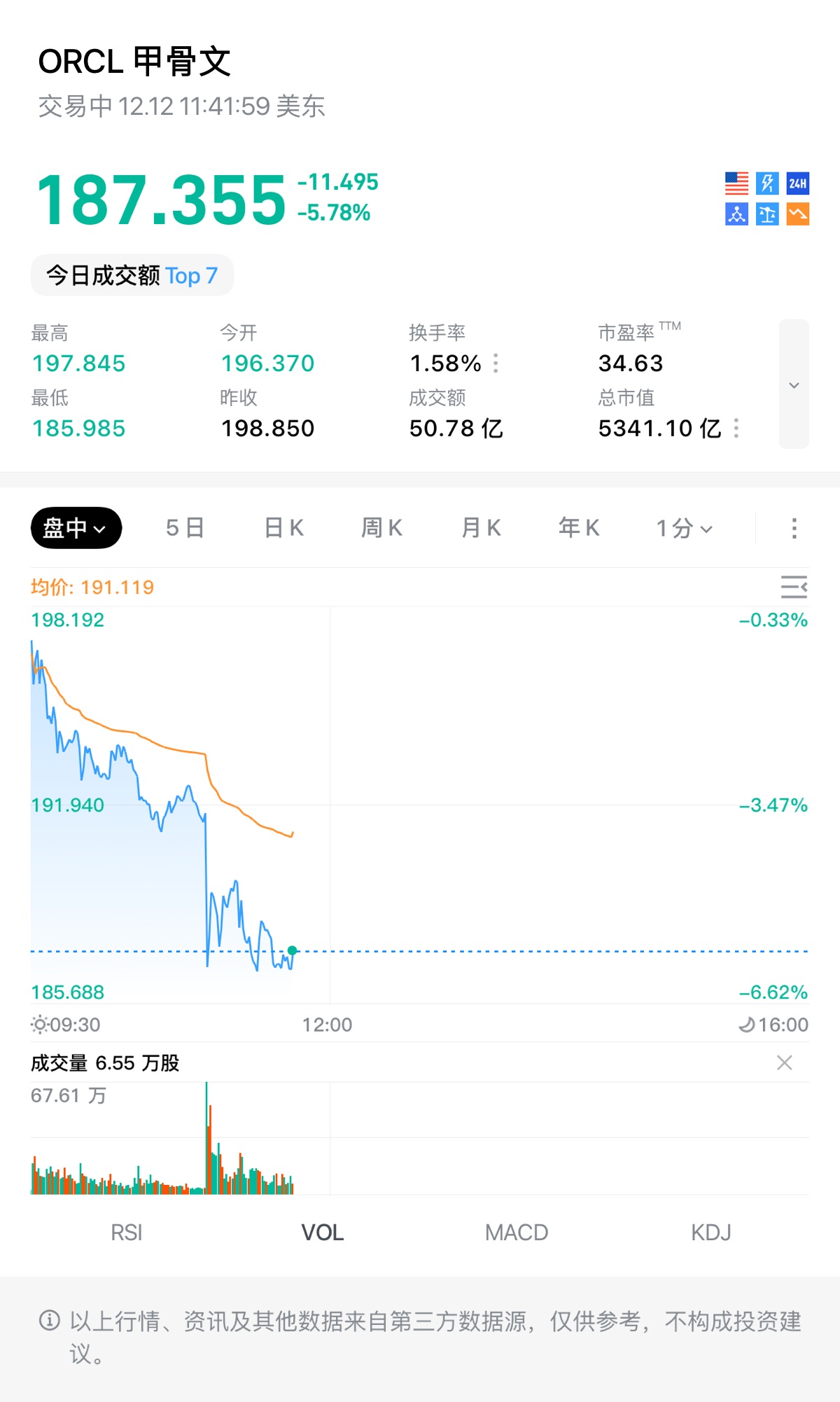Switch indicator to MACD
The width and height of the screenshot is (840, 1402).
(x=517, y=1233)
